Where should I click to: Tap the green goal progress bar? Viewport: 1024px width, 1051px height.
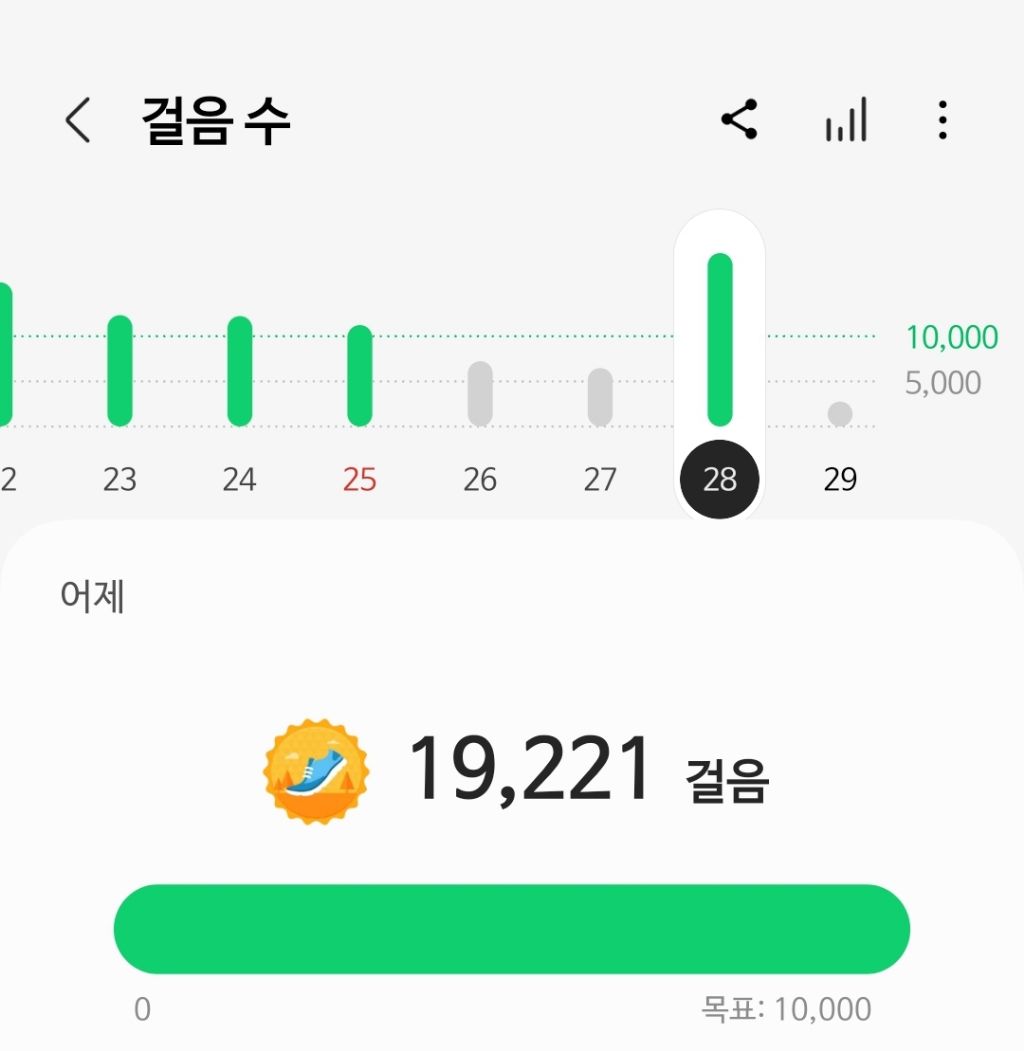coord(512,928)
